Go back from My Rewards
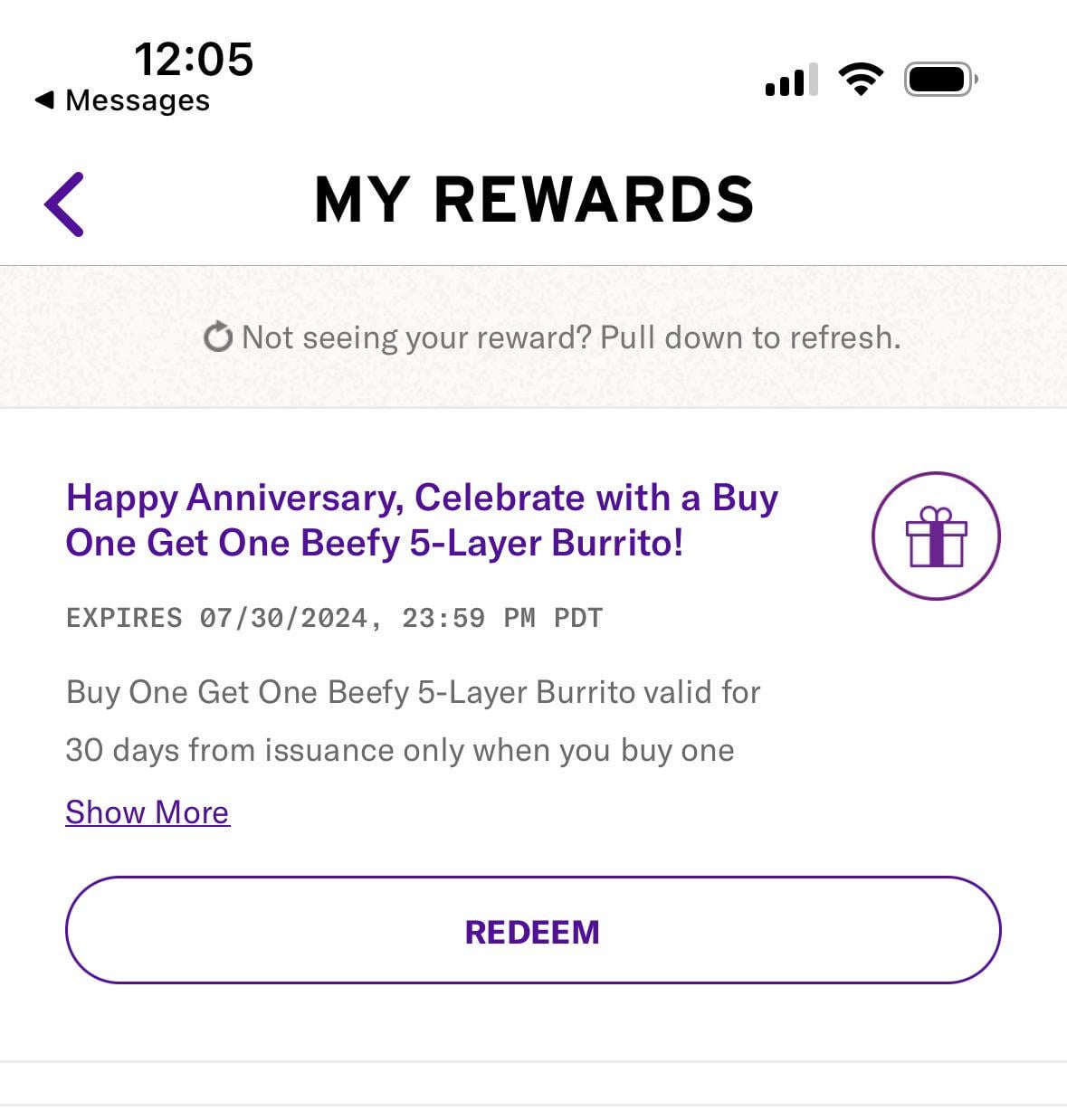1067x1120 pixels. coord(64,204)
